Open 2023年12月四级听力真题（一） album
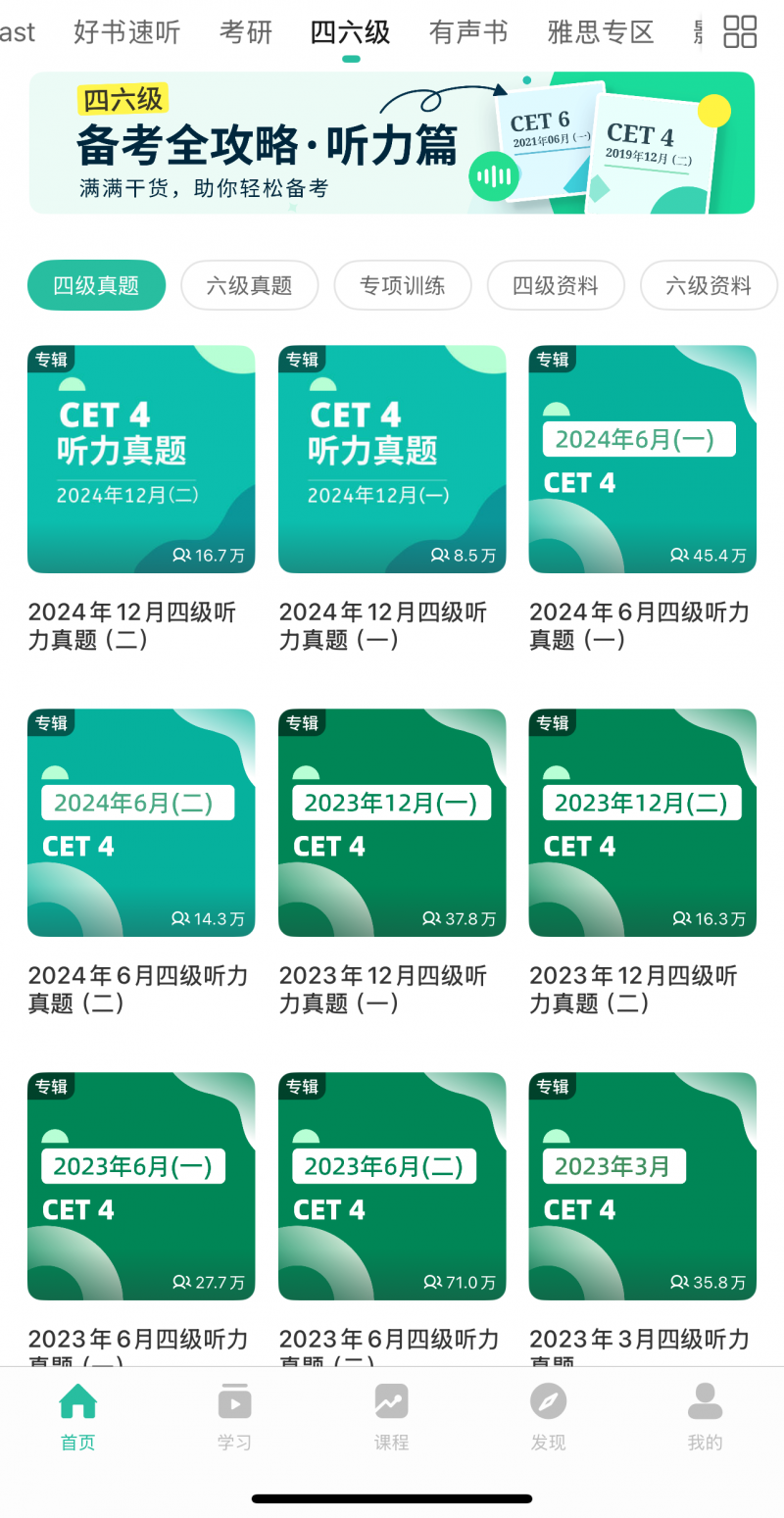 392,822
